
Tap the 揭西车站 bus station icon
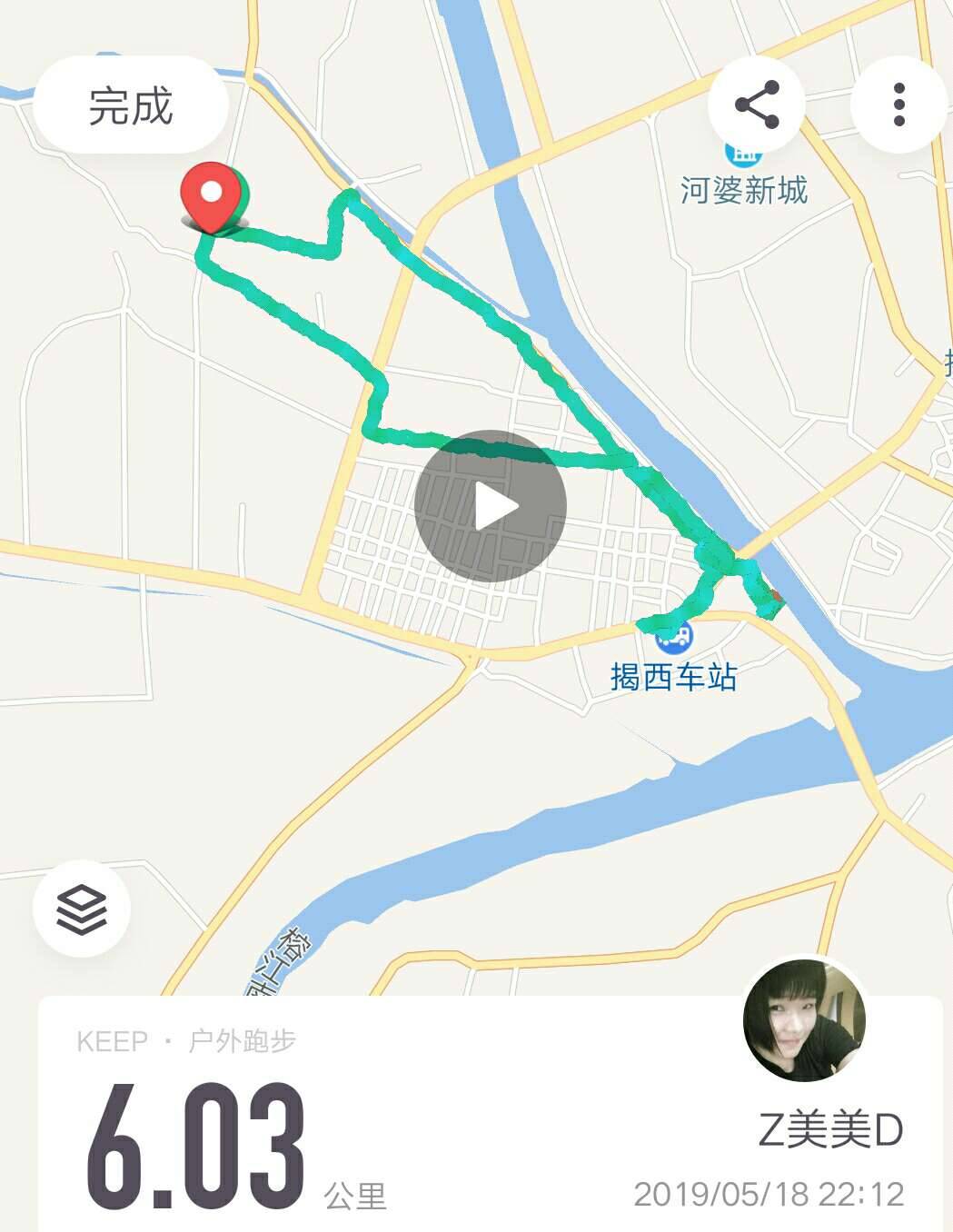pos(678,639)
